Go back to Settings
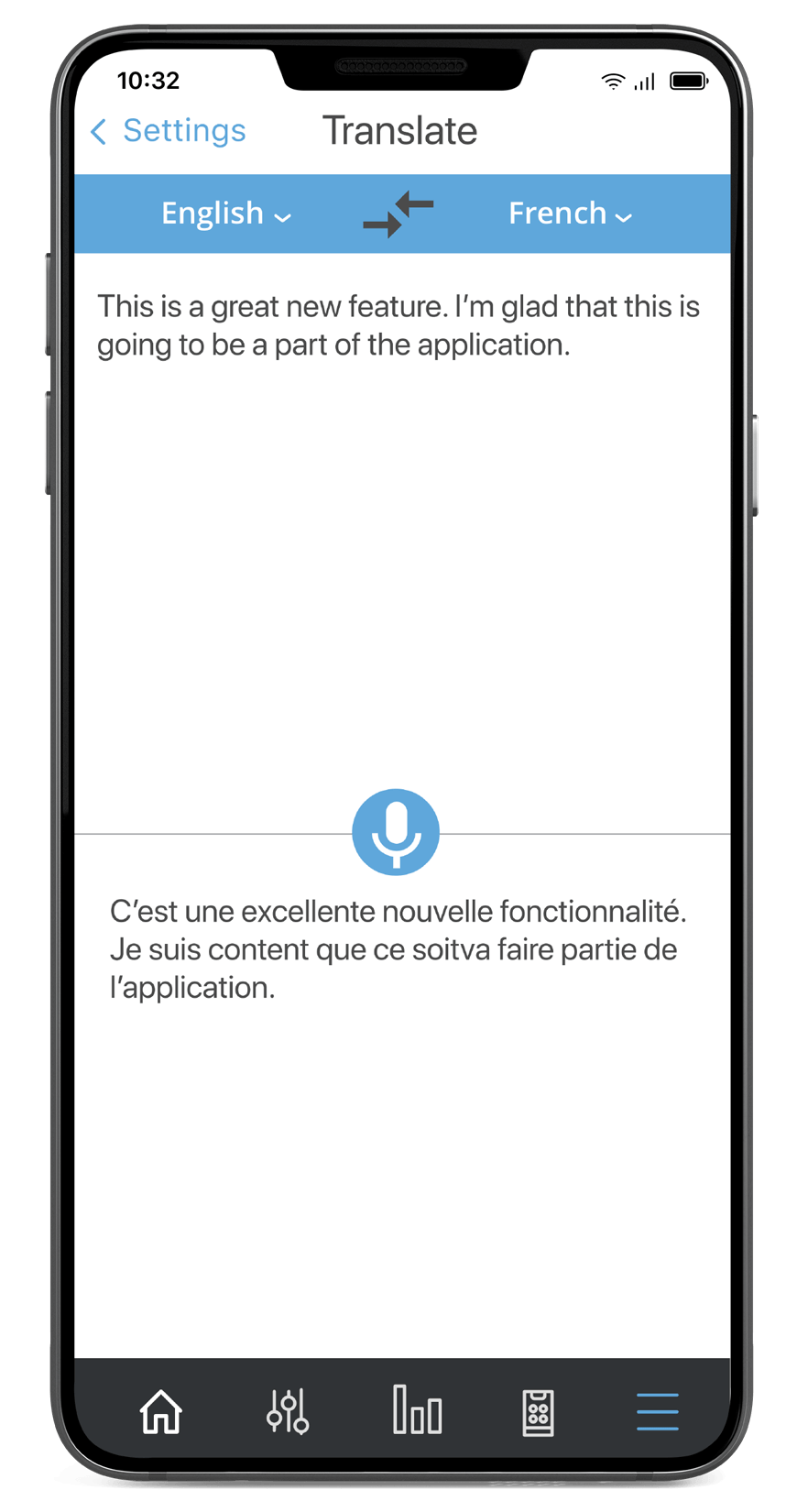Viewport: 797px width, 1512px height. coord(169,131)
